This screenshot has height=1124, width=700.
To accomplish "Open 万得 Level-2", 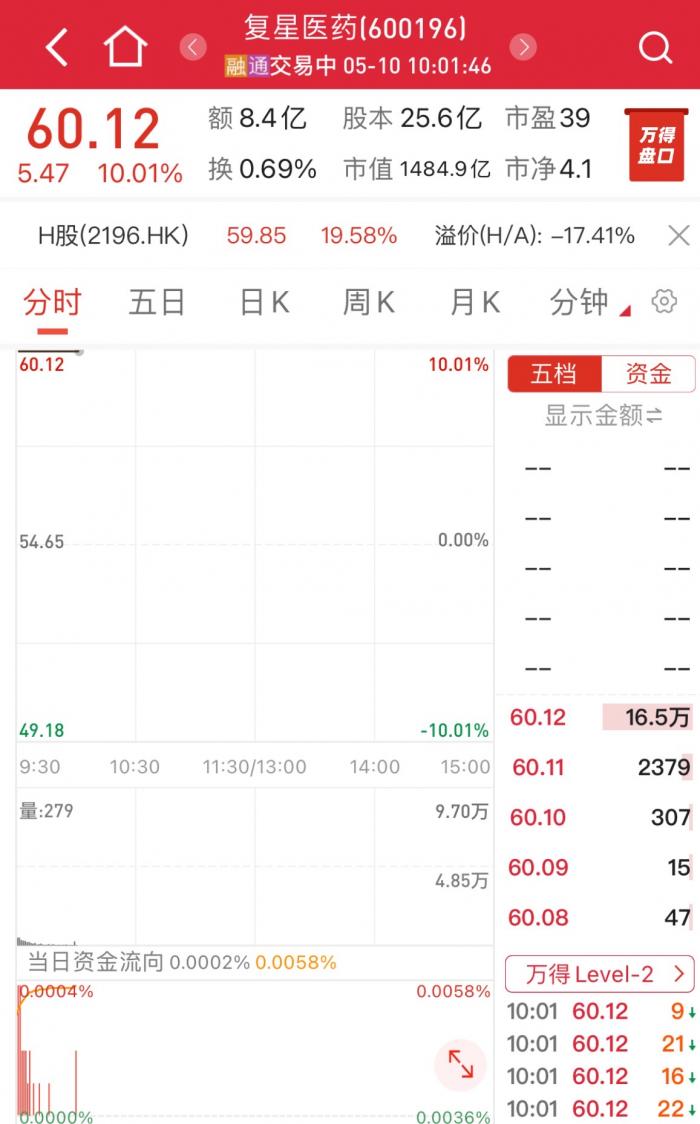I will 600,973.
